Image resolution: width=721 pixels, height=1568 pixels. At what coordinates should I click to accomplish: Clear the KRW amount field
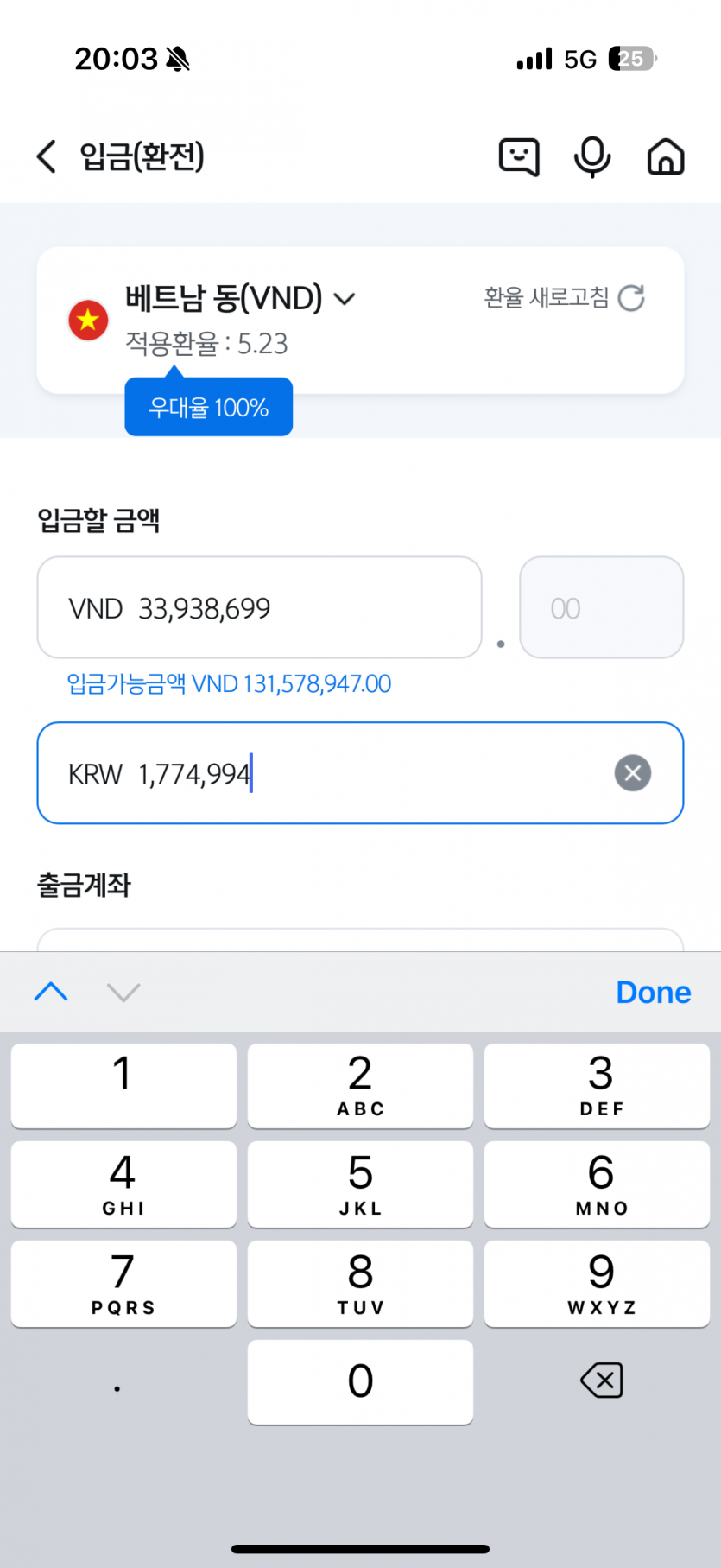point(632,772)
